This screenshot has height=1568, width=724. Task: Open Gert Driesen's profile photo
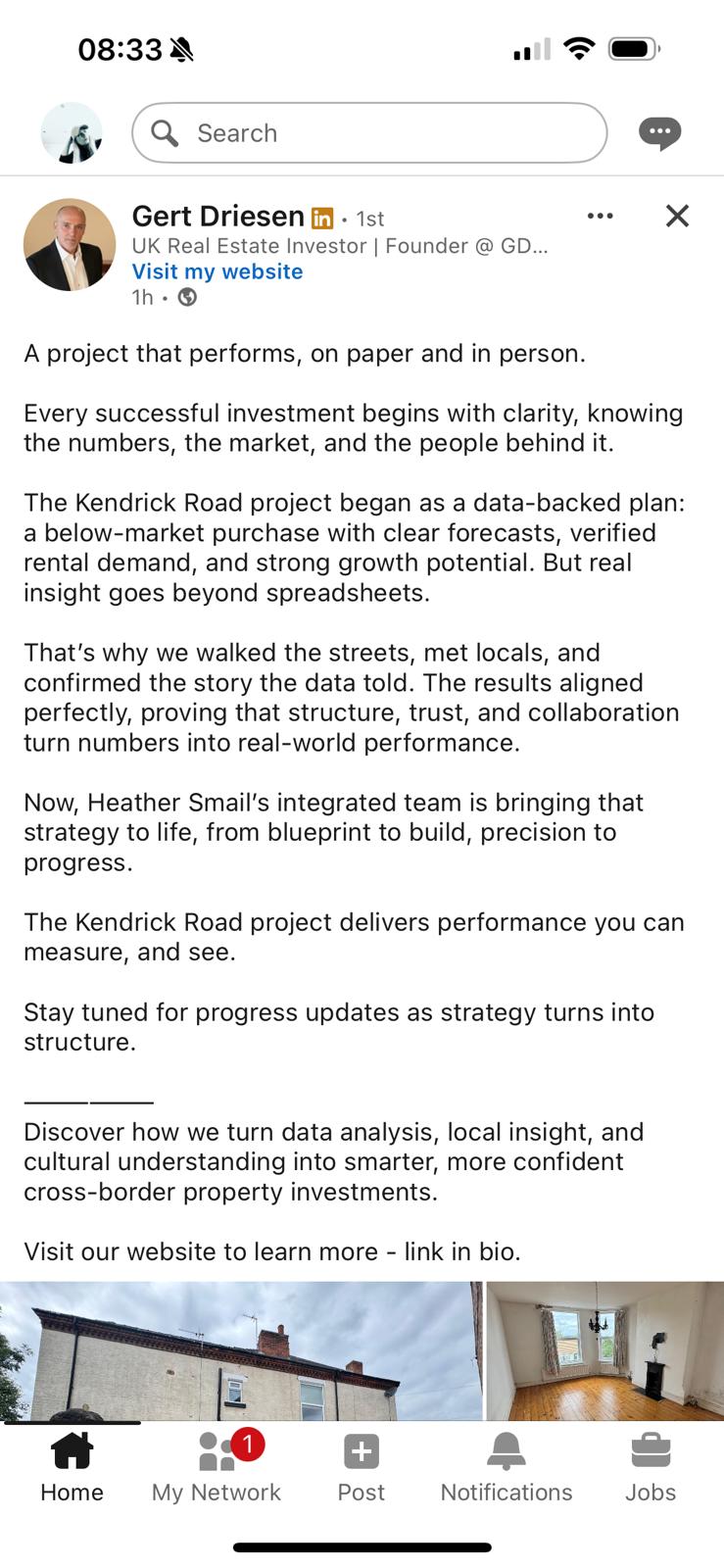tap(70, 245)
